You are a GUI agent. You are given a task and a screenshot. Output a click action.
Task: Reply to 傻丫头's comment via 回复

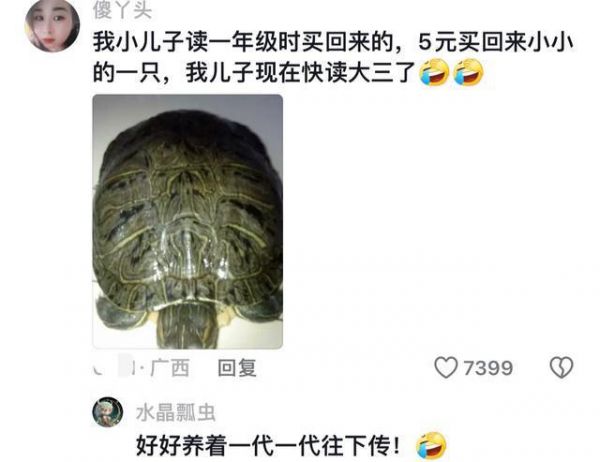point(237,368)
